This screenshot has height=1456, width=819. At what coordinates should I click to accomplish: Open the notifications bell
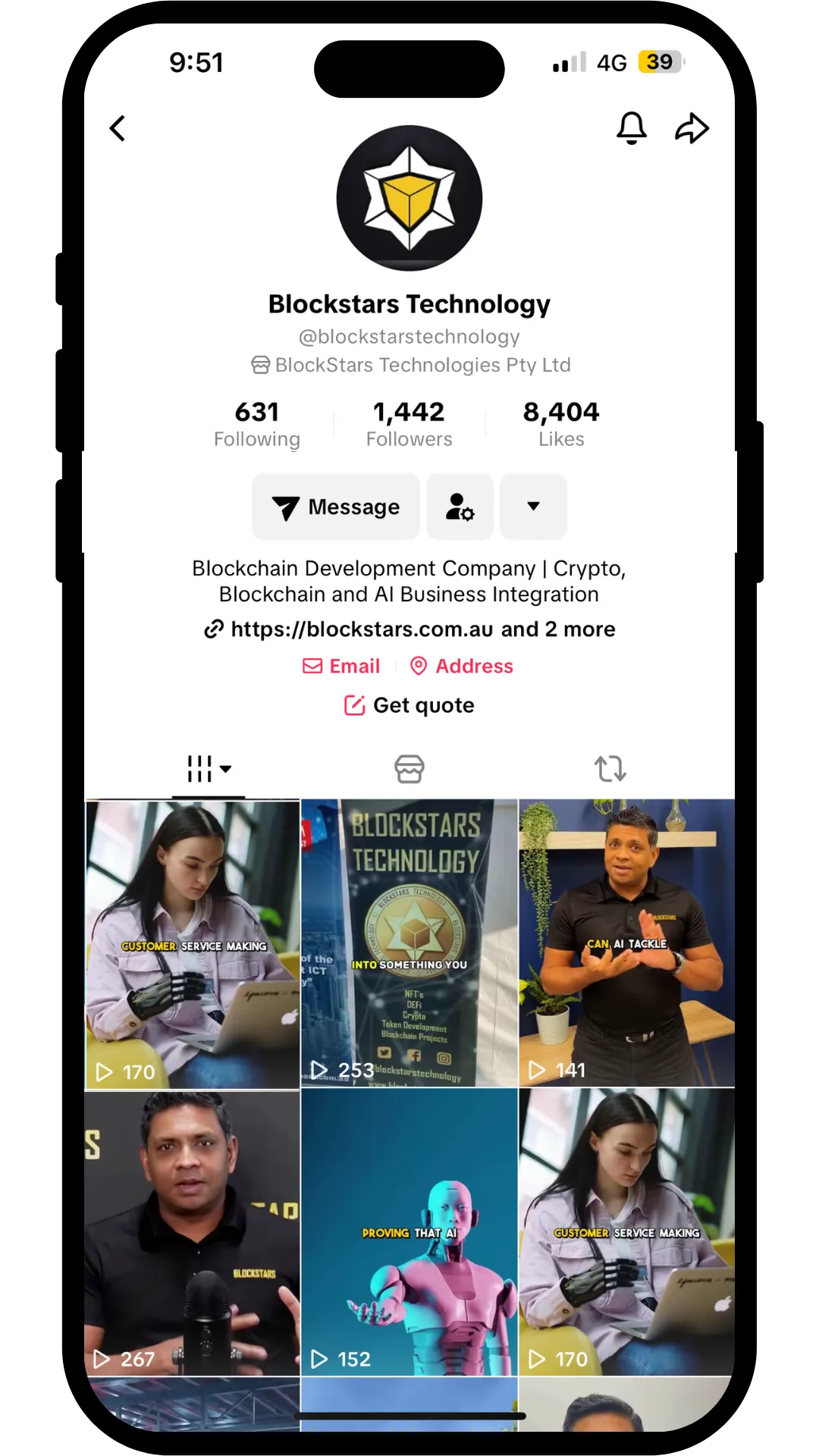pos(631,128)
